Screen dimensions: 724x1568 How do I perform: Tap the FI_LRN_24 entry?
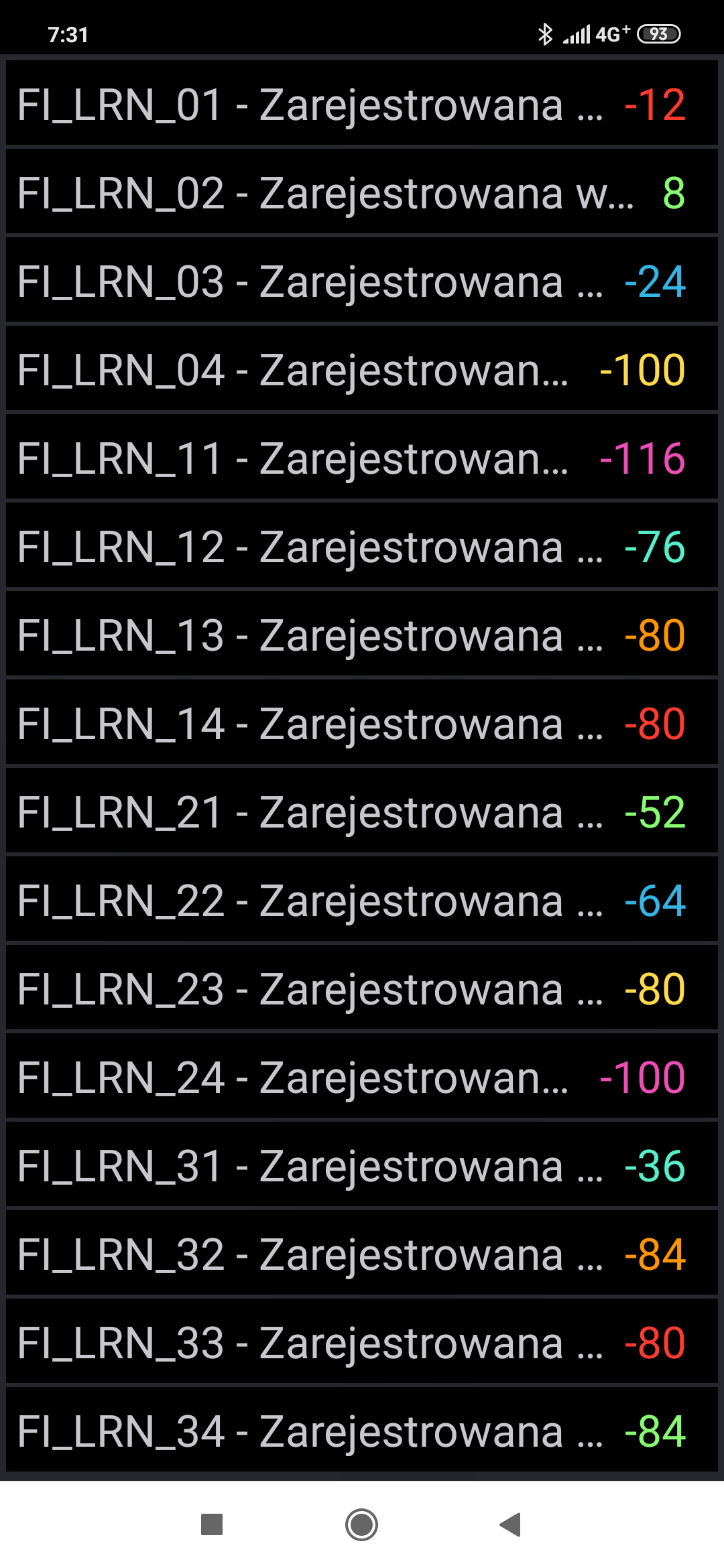point(362,1077)
